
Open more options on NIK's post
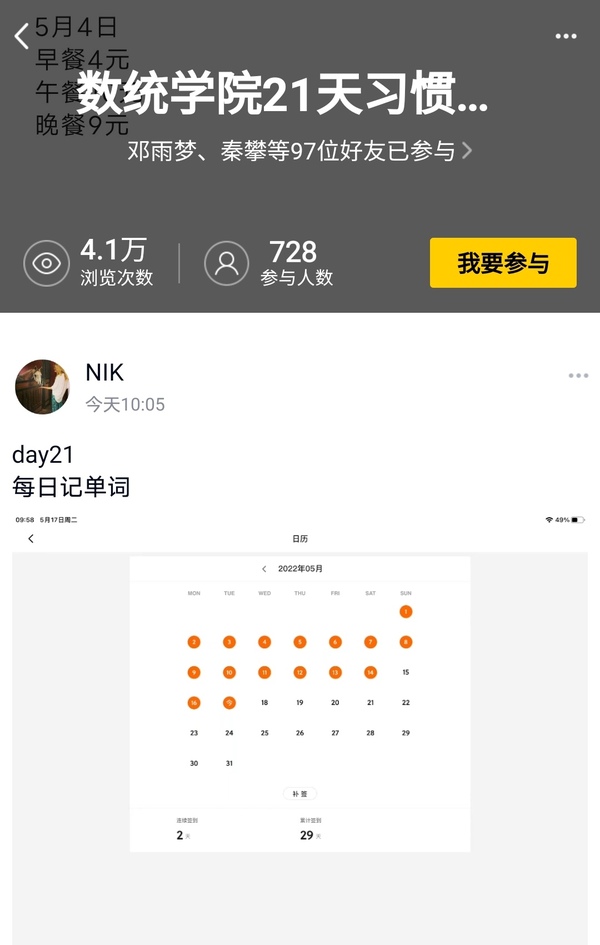(x=578, y=376)
